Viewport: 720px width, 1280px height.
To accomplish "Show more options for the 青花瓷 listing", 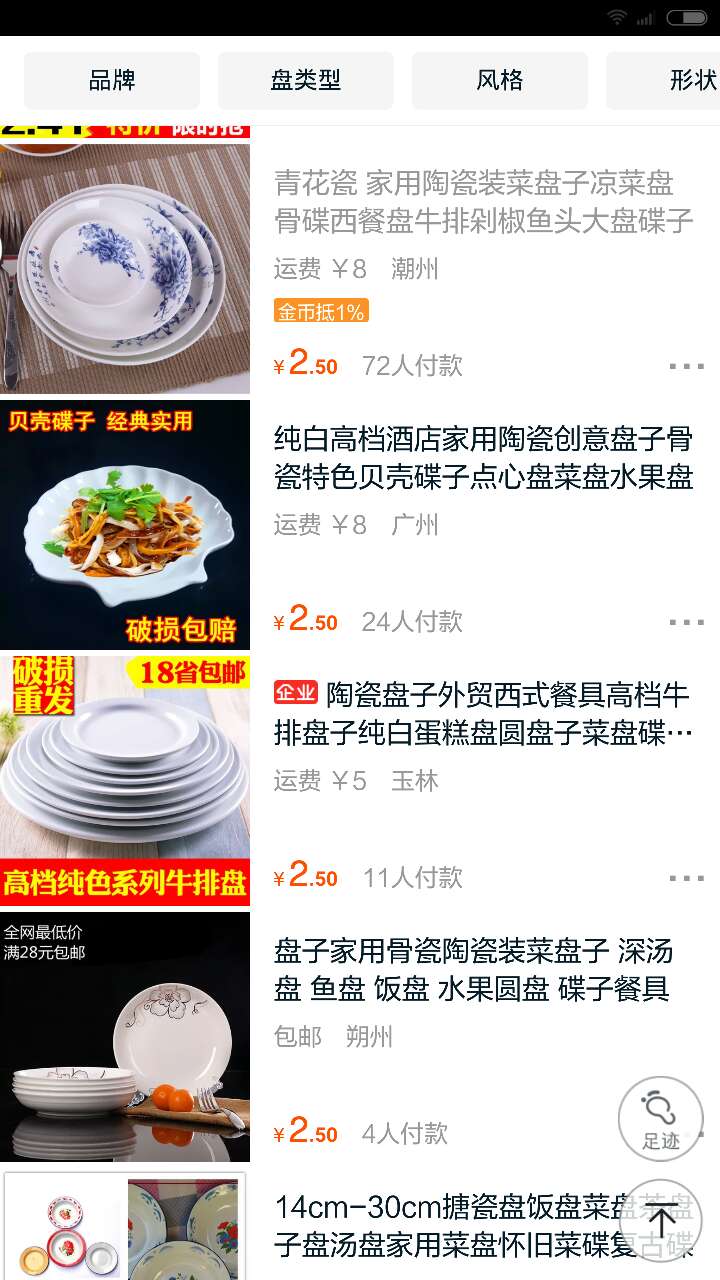I will (687, 366).
